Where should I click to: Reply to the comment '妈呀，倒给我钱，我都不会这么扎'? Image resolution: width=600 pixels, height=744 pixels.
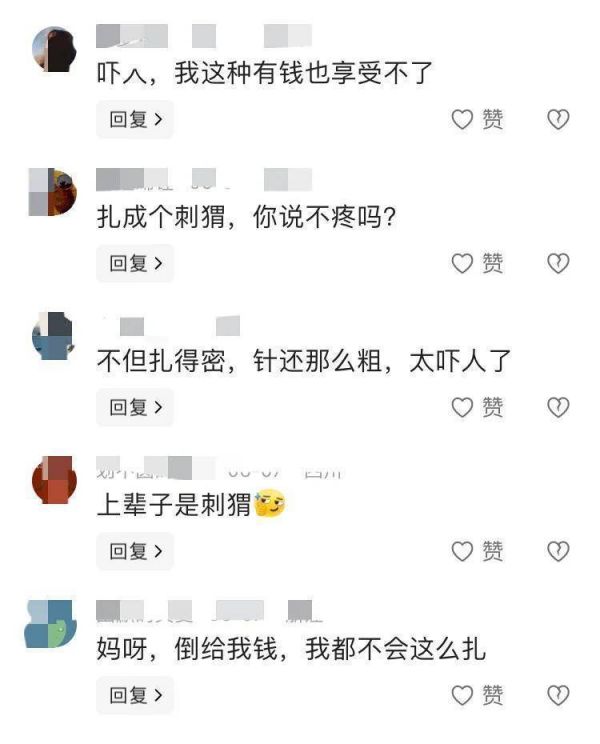[x=134, y=695]
